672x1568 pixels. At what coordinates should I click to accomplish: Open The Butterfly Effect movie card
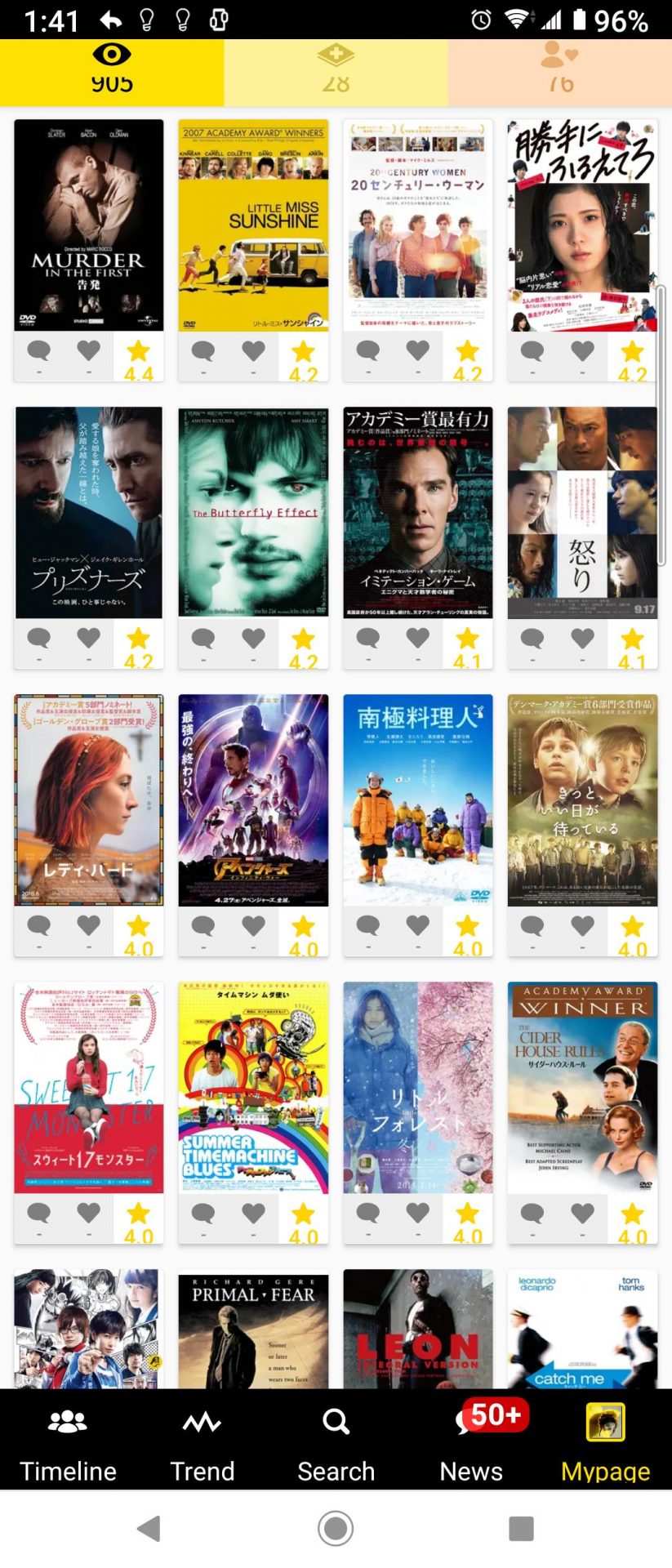click(253, 512)
